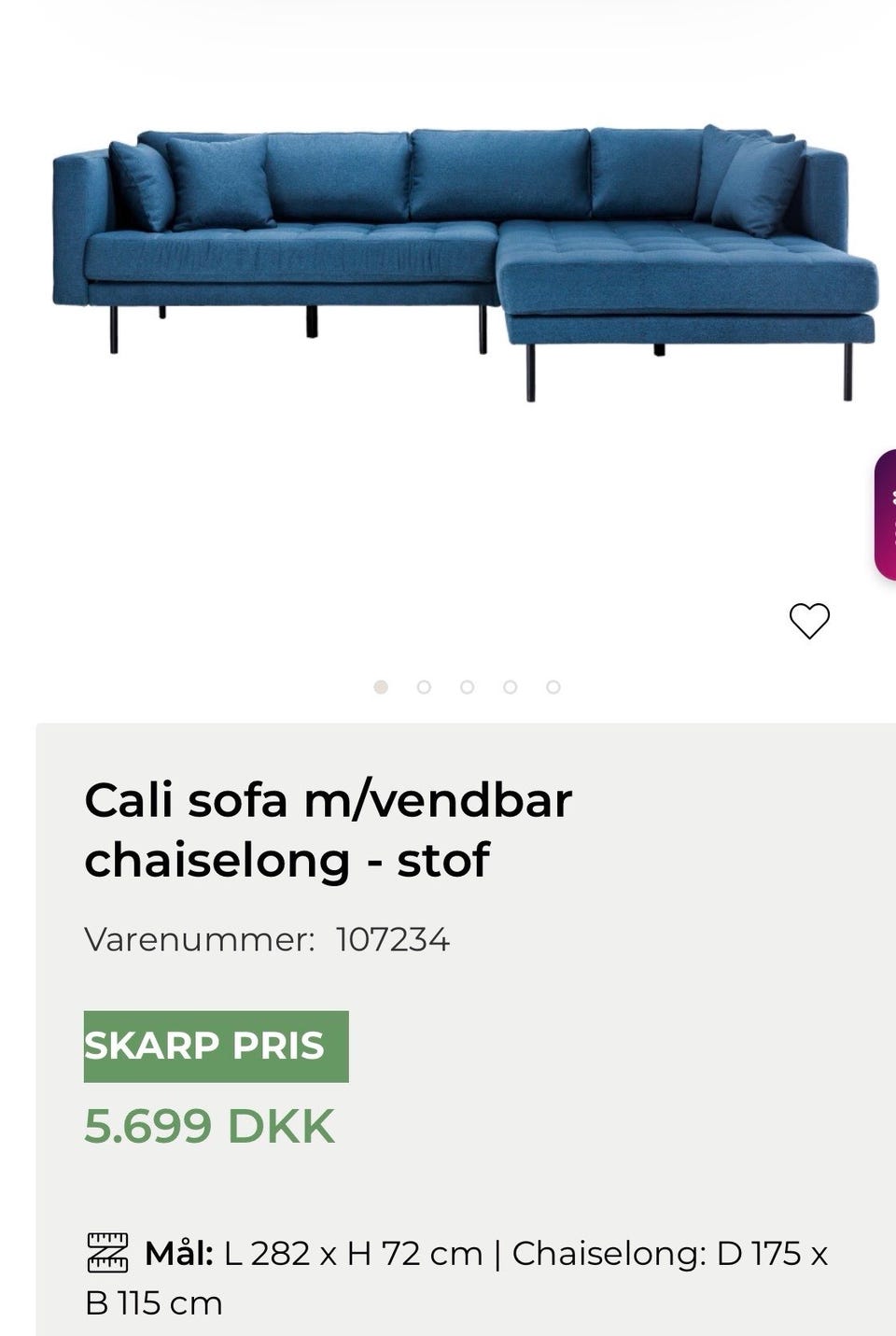Show the fifth photo using the last dot
The width and height of the screenshot is (896, 1336).
[x=552, y=686]
